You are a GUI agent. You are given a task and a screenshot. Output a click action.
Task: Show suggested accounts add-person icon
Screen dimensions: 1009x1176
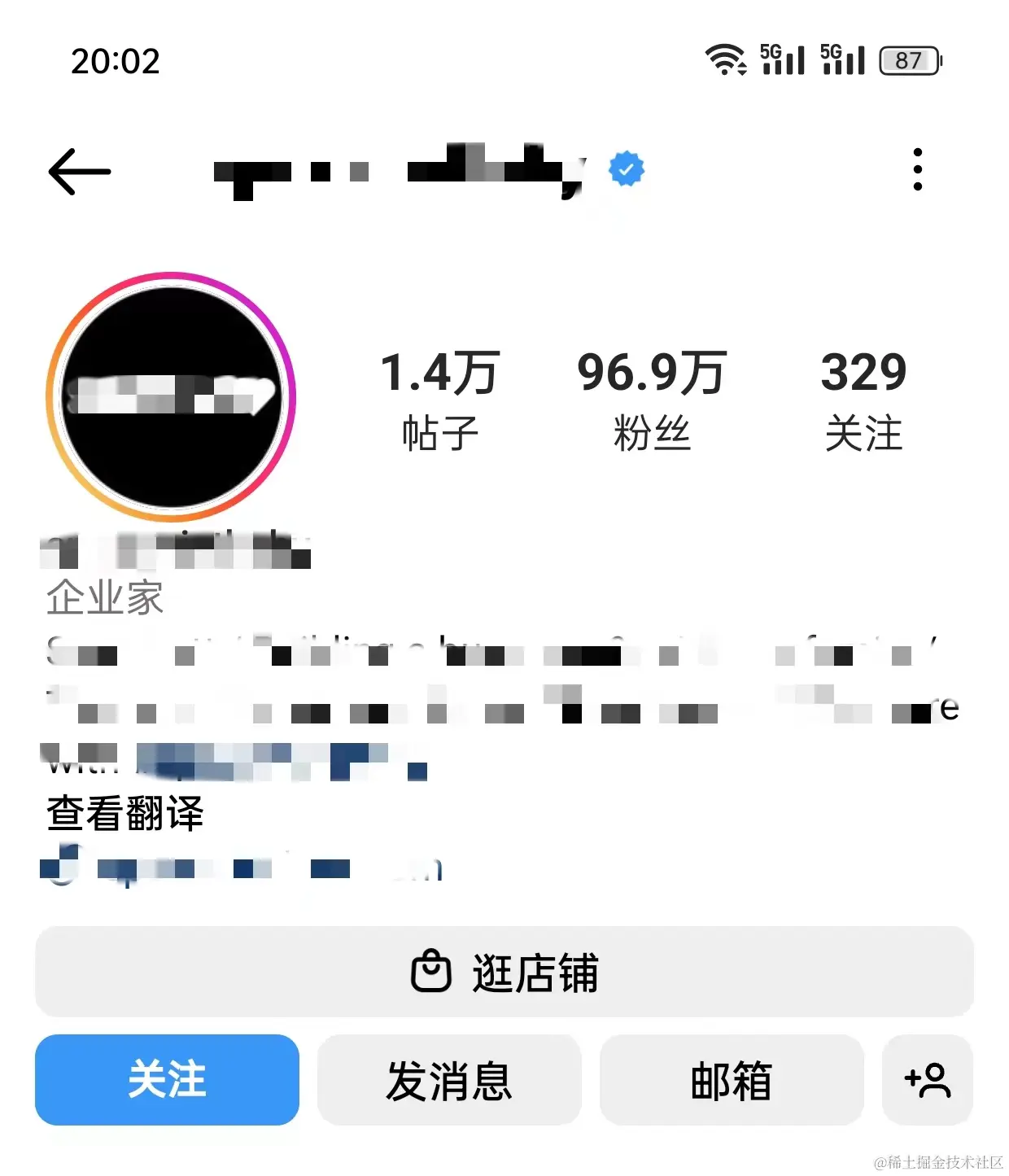[927, 1080]
